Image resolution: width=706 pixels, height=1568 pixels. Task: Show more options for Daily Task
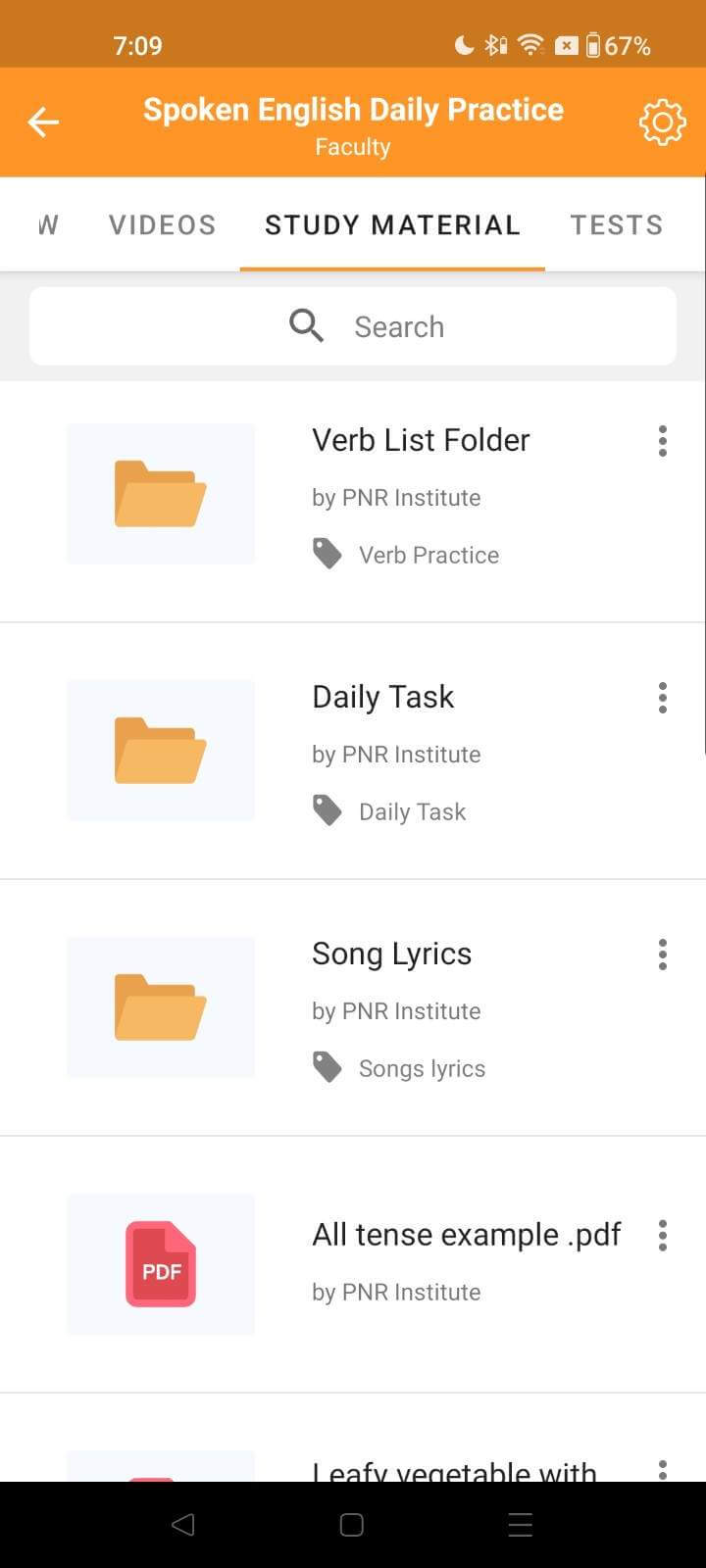(663, 698)
